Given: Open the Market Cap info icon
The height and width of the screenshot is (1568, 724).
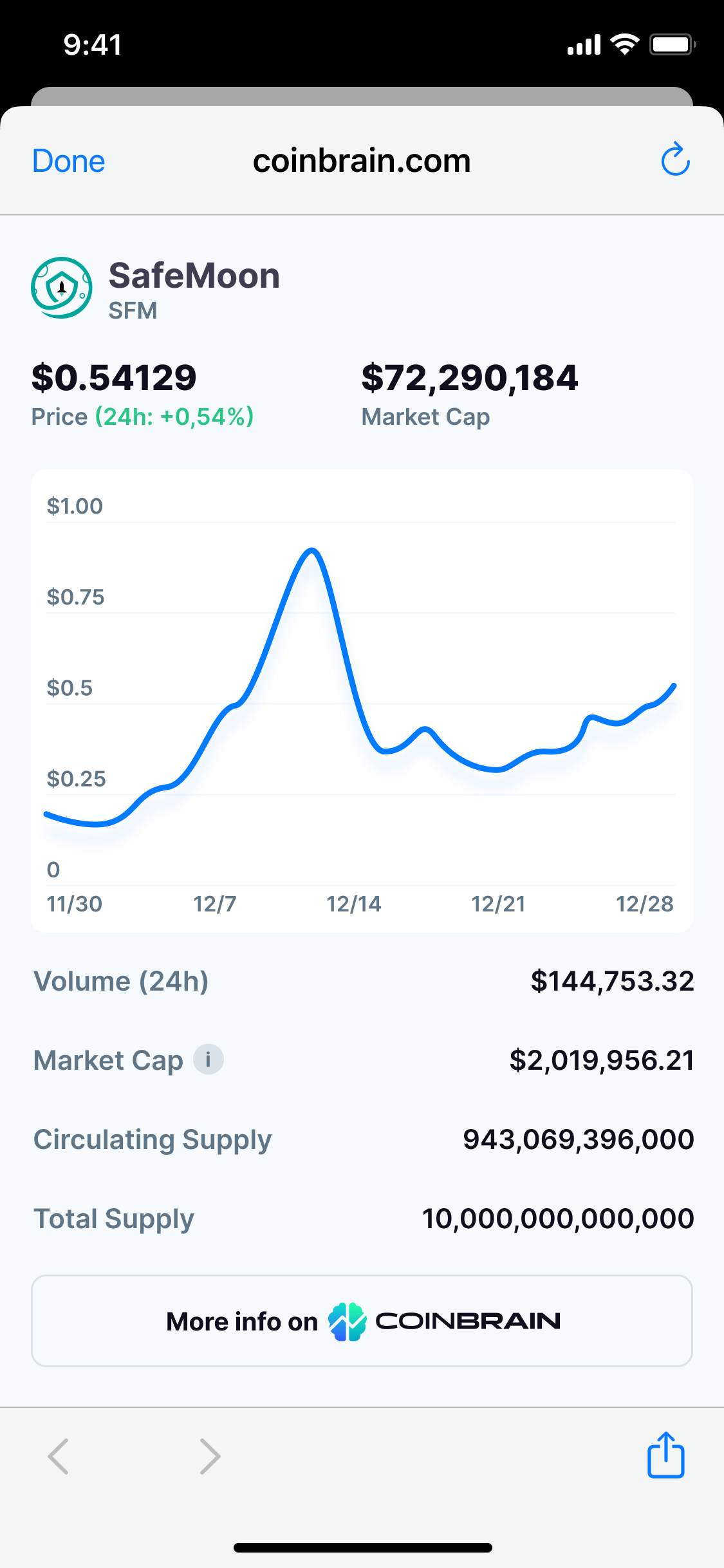Looking at the screenshot, I should click(208, 1059).
